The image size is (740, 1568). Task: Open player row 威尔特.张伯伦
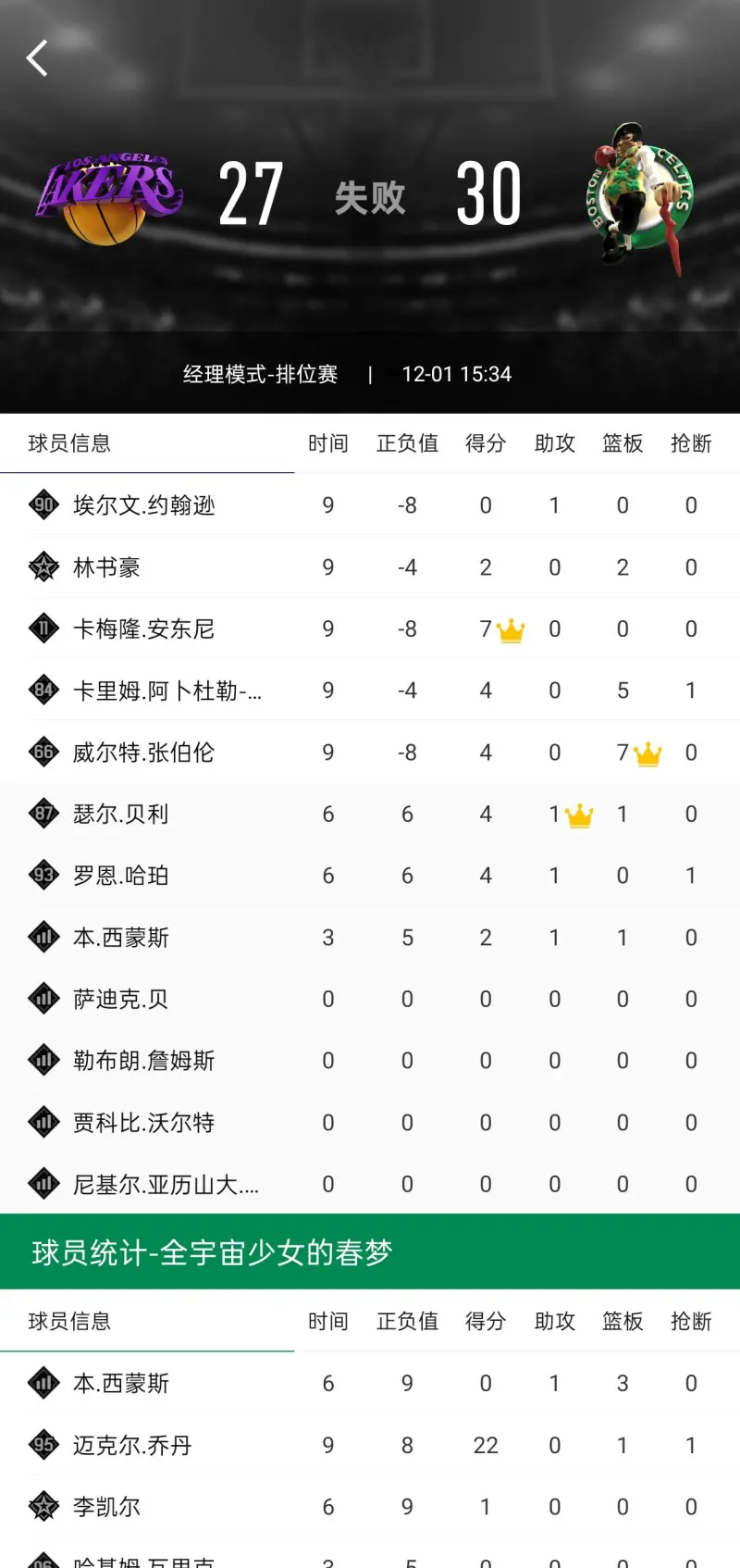point(144,753)
